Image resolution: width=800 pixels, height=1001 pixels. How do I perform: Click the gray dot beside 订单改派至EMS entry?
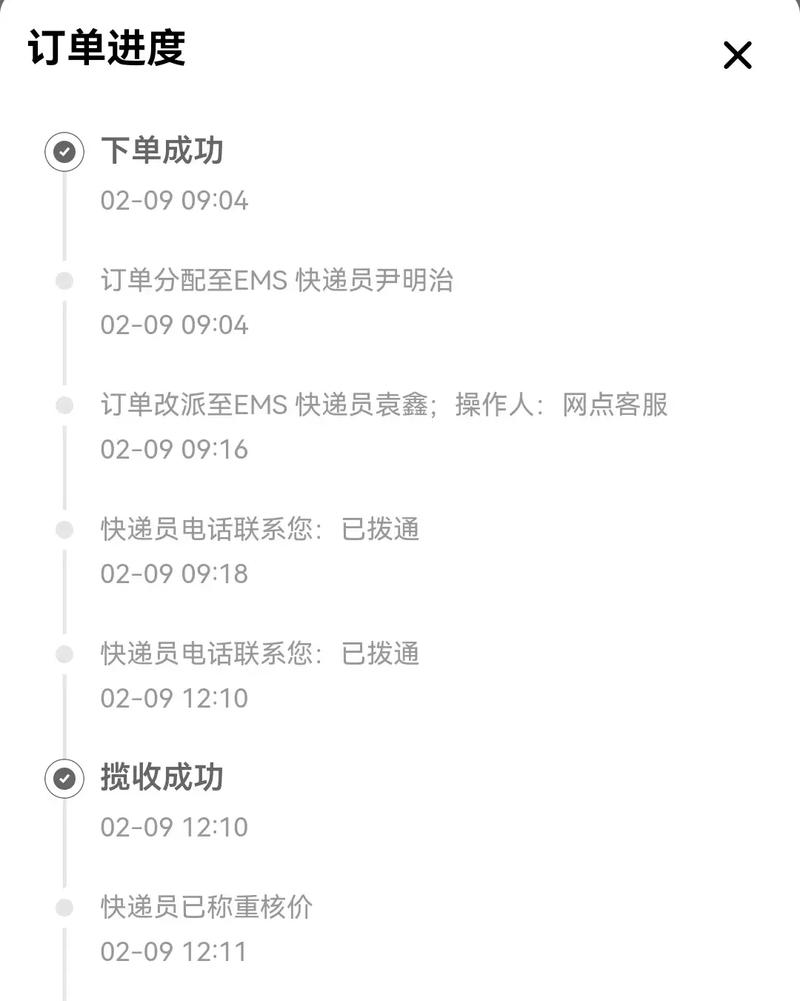pos(64,406)
